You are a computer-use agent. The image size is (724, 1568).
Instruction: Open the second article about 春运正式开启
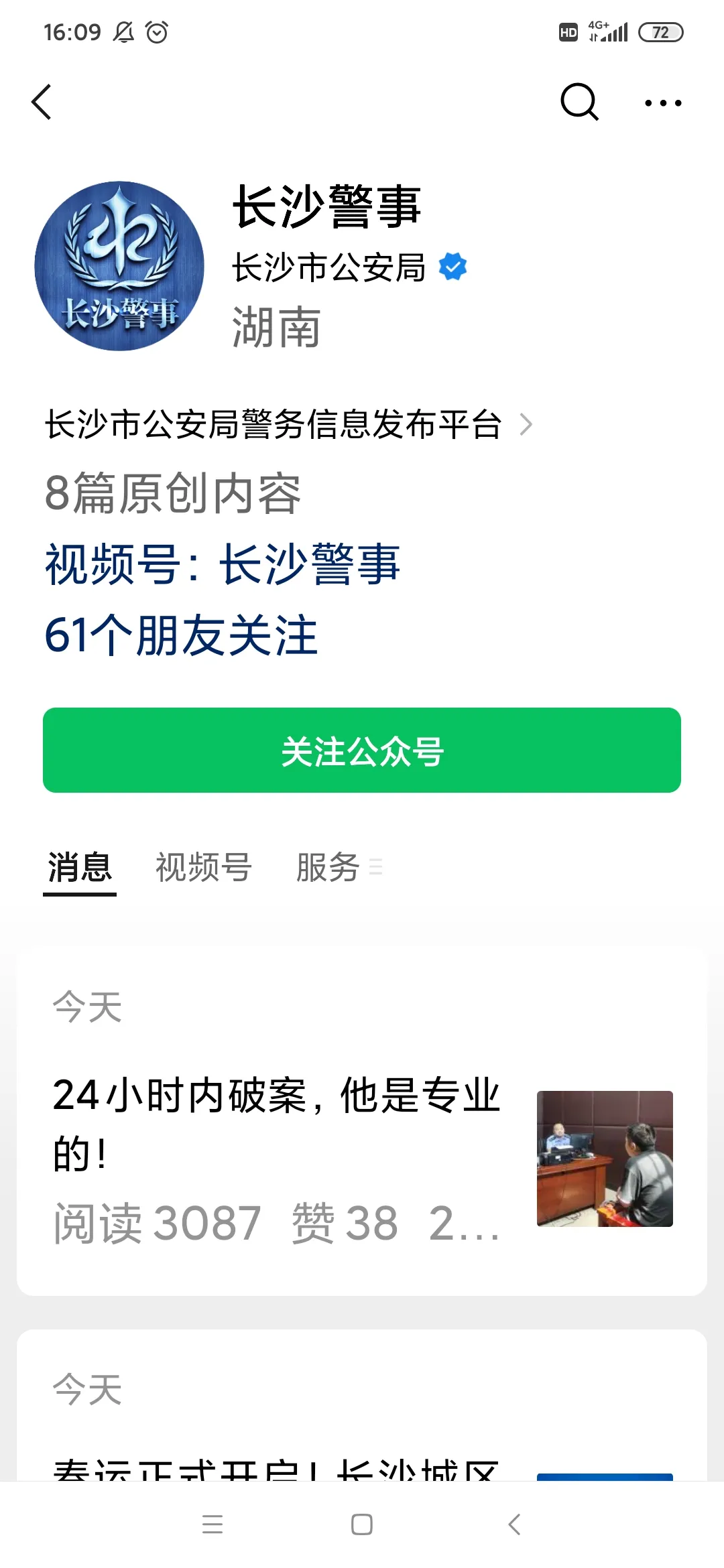(276, 1467)
